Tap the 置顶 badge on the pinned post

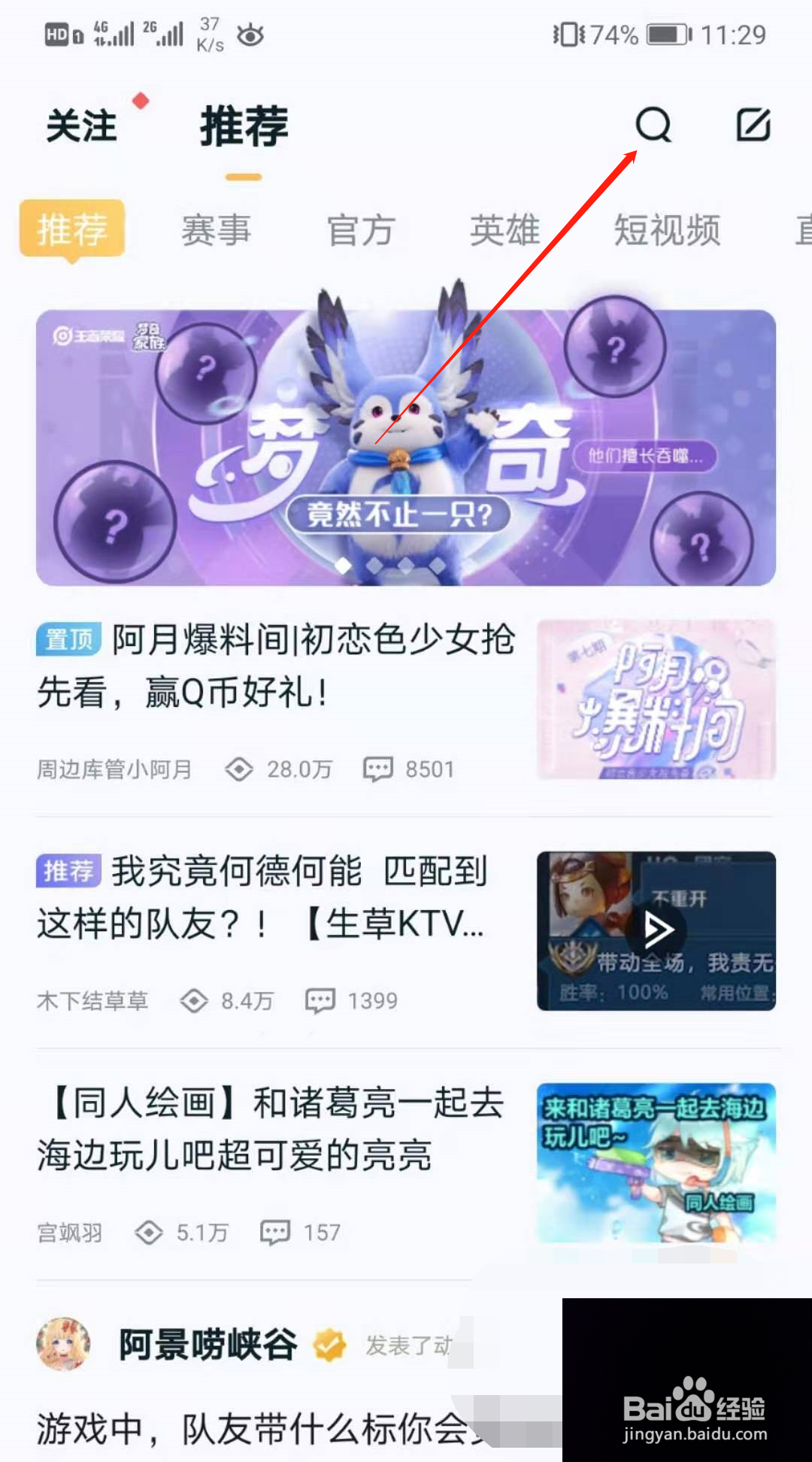68,640
